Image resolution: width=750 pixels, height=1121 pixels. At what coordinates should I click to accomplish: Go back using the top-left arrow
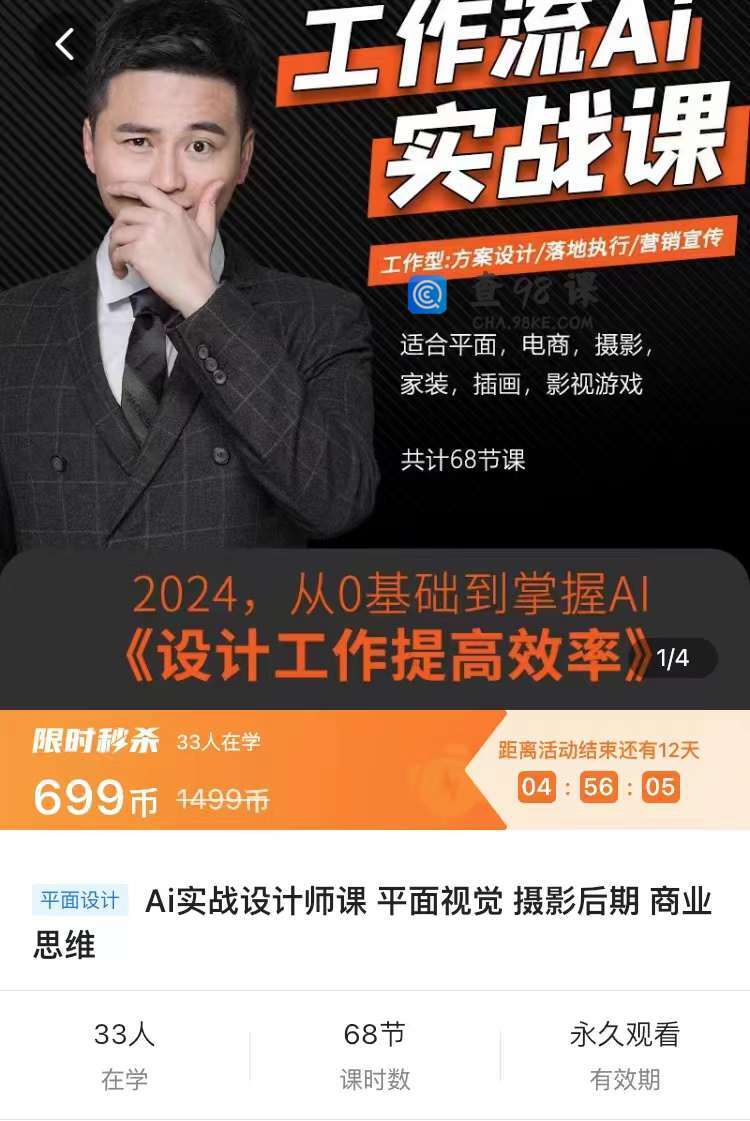[x=65, y=44]
